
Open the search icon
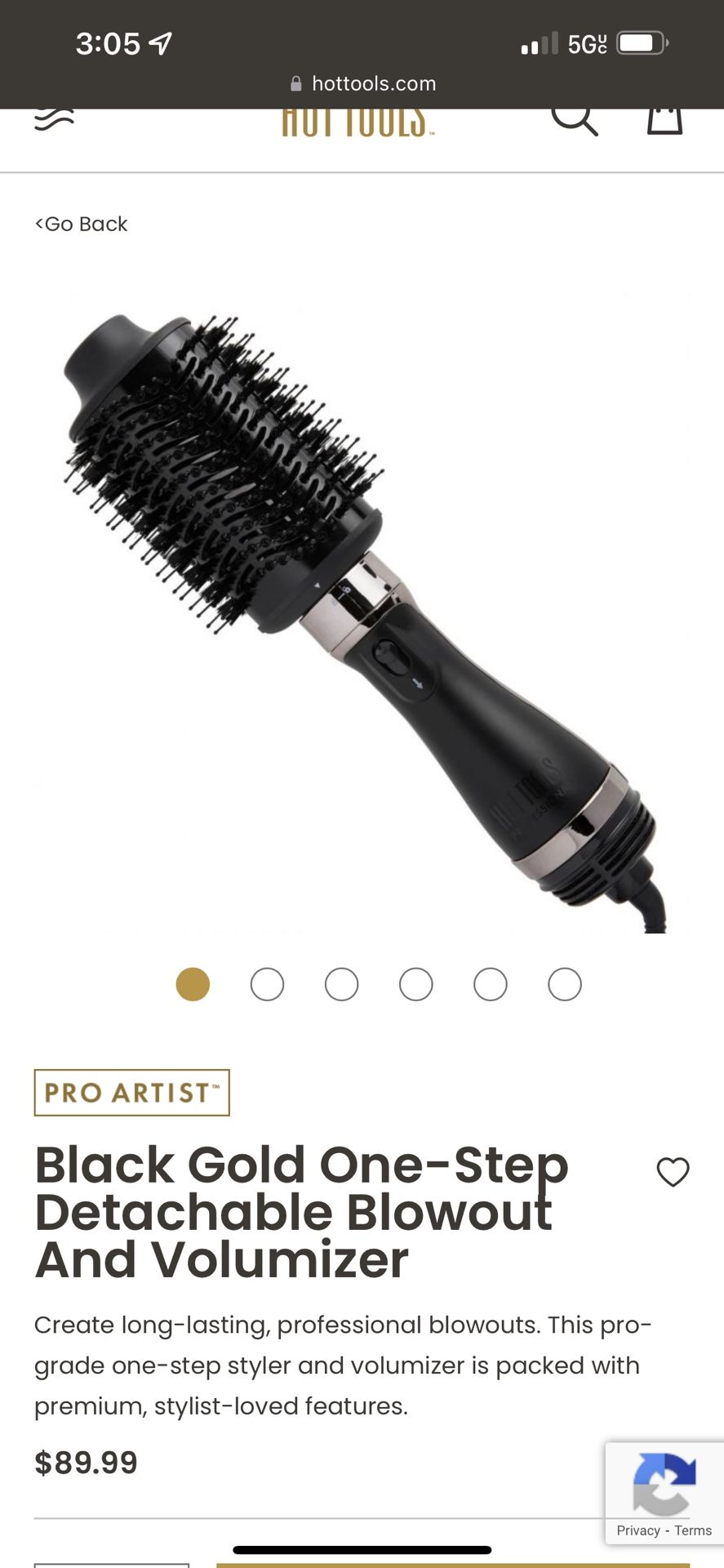[x=576, y=119]
